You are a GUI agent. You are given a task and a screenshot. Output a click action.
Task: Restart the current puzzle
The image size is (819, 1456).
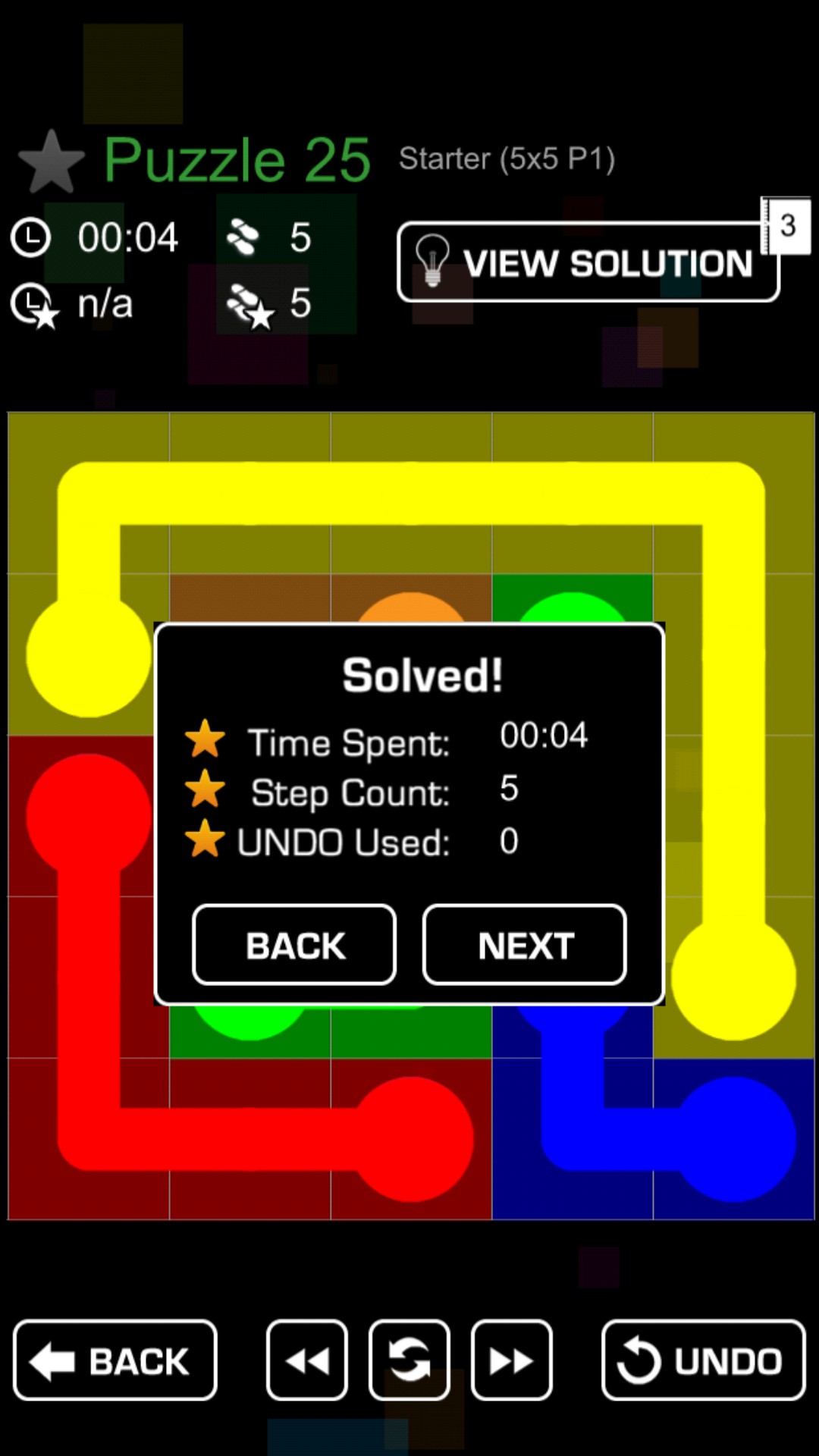click(x=409, y=1360)
